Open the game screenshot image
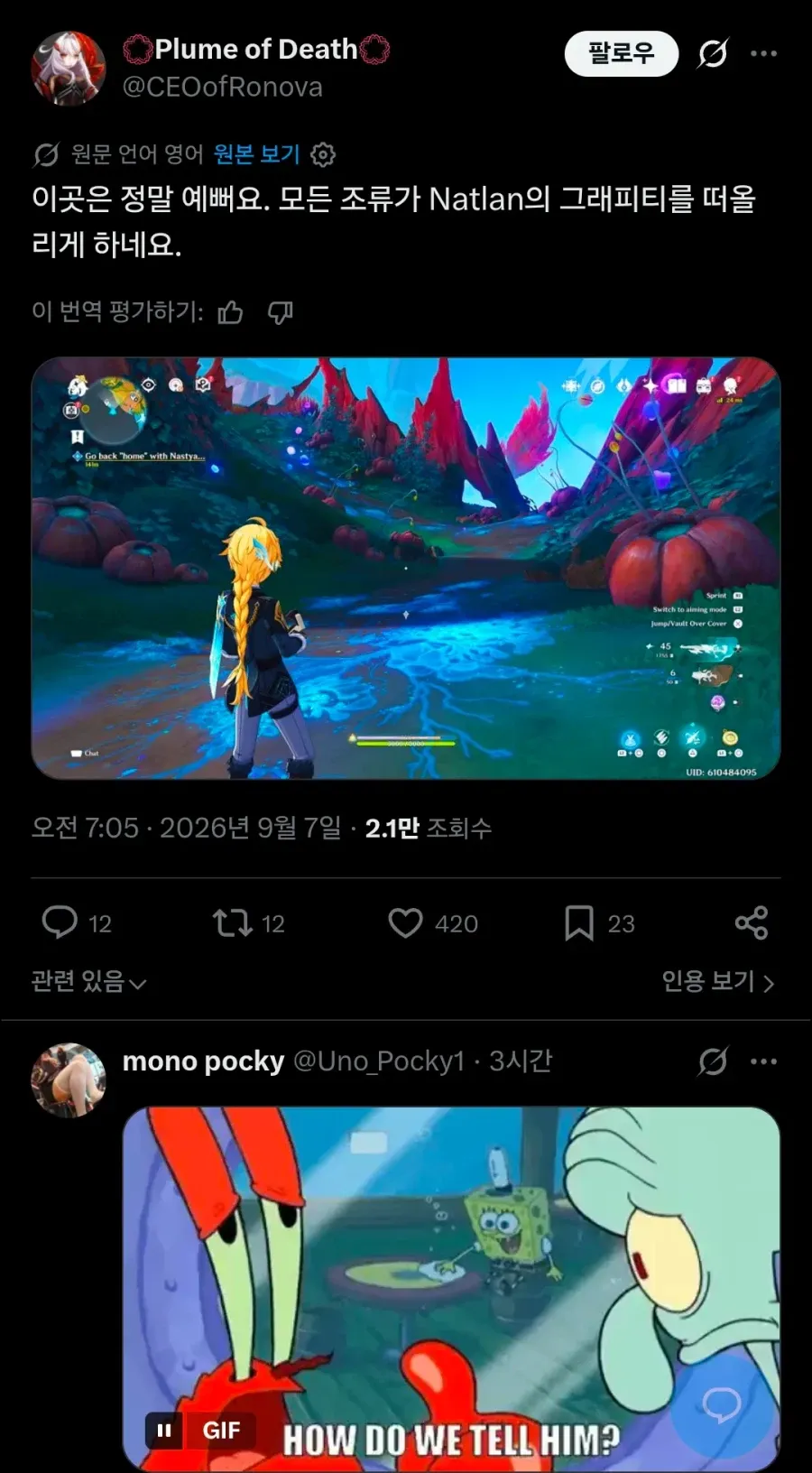 (406, 568)
